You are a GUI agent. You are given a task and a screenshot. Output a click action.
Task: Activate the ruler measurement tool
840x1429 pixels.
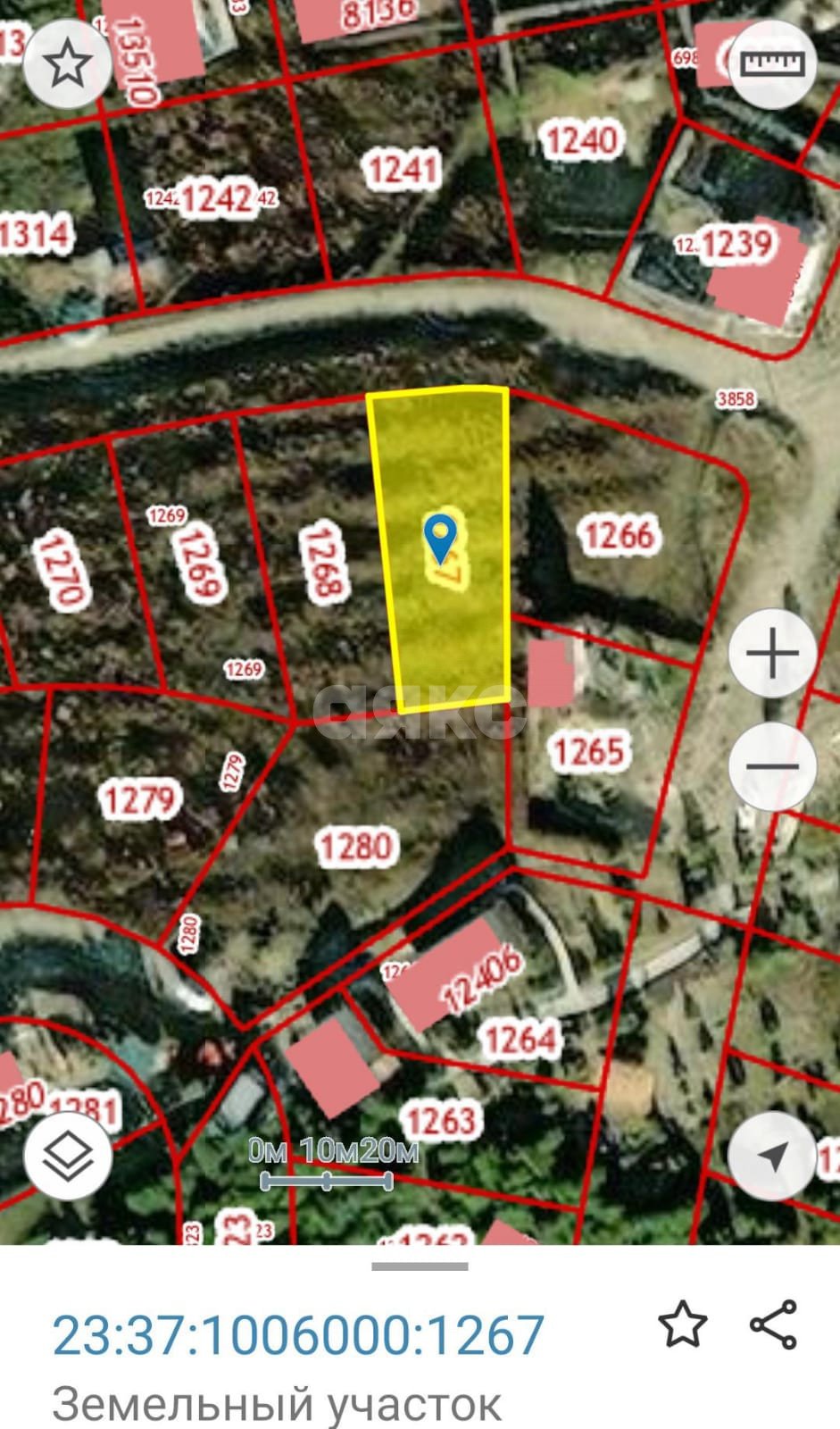pyautogui.click(x=773, y=64)
